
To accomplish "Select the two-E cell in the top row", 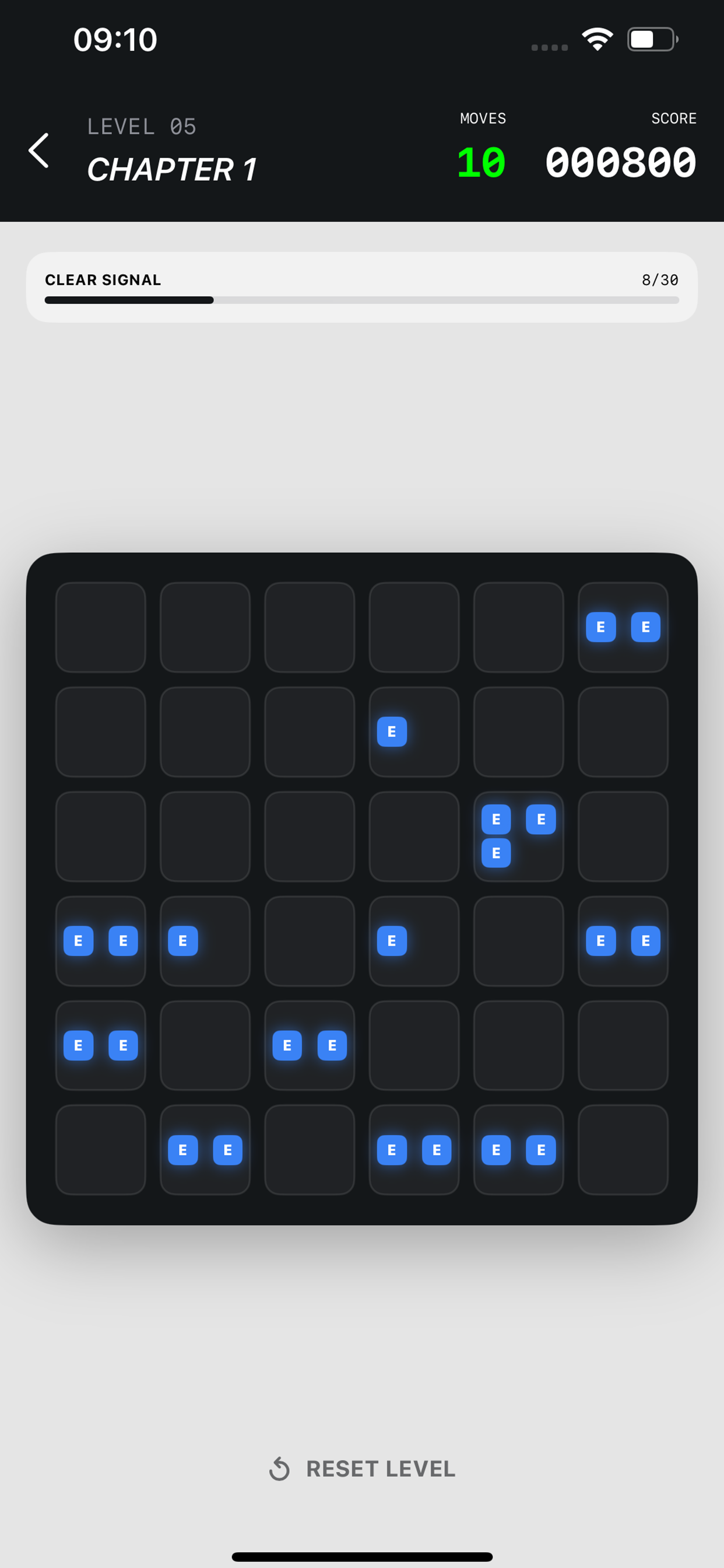I will [623, 627].
